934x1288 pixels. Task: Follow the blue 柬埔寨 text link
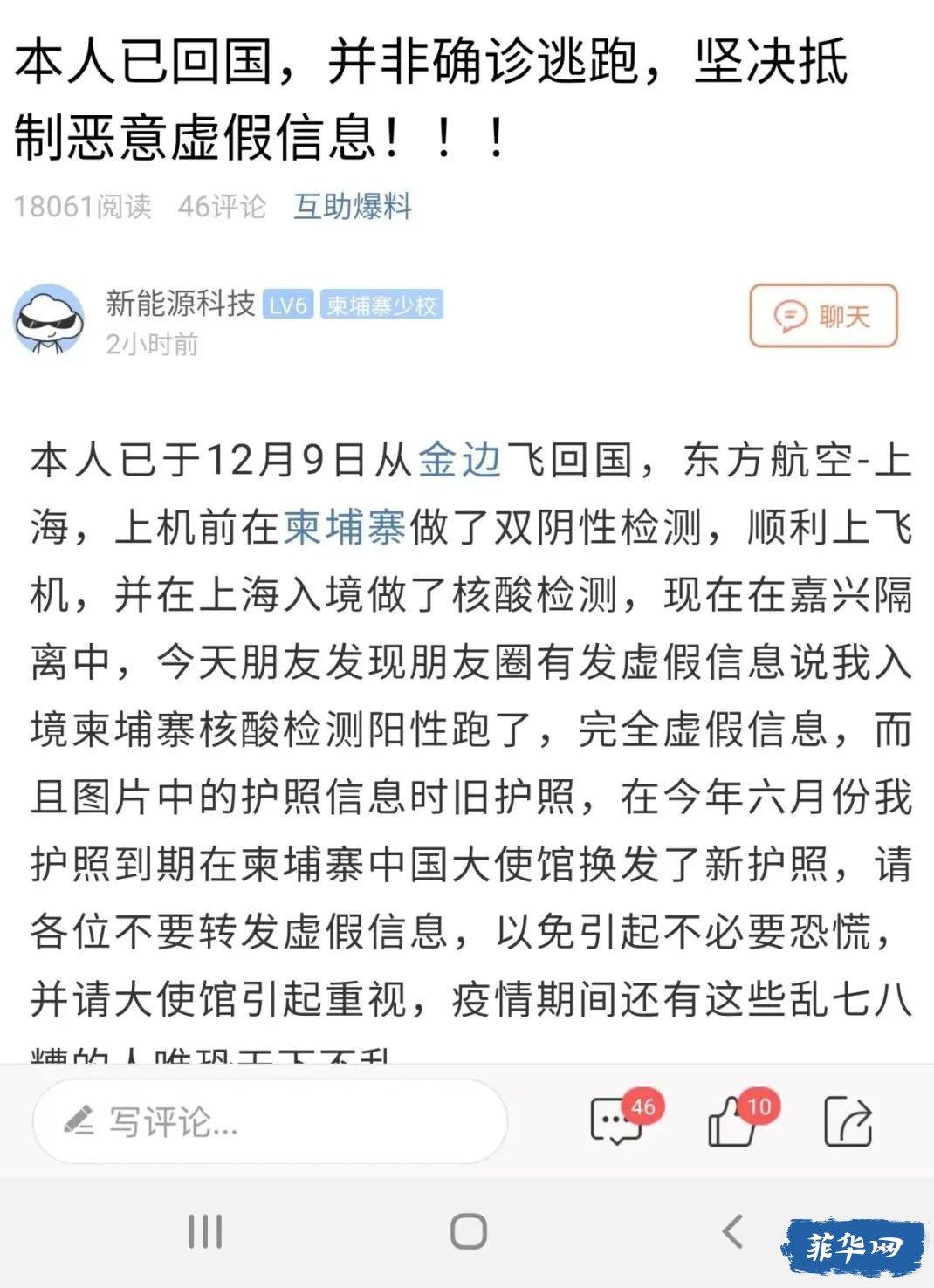pyautogui.click(x=345, y=527)
